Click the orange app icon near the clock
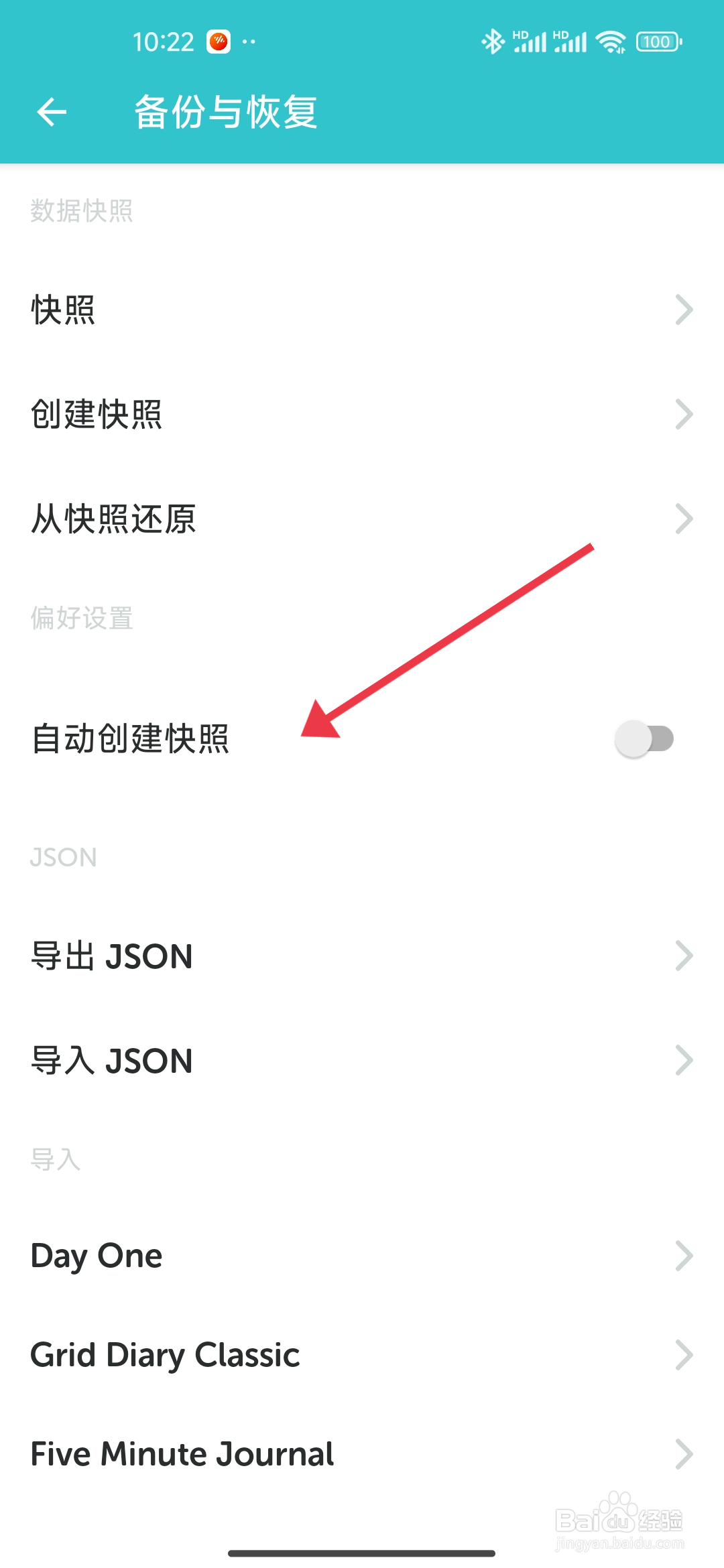The width and height of the screenshot is (724, 1568). [218, 42]
